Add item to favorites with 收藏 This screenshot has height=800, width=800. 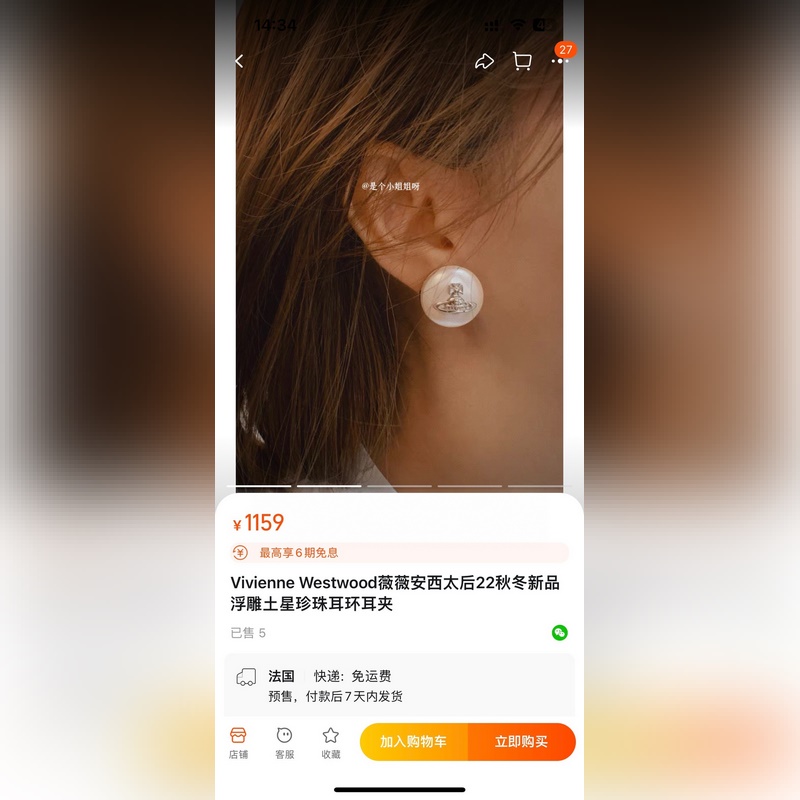(331, 742)
